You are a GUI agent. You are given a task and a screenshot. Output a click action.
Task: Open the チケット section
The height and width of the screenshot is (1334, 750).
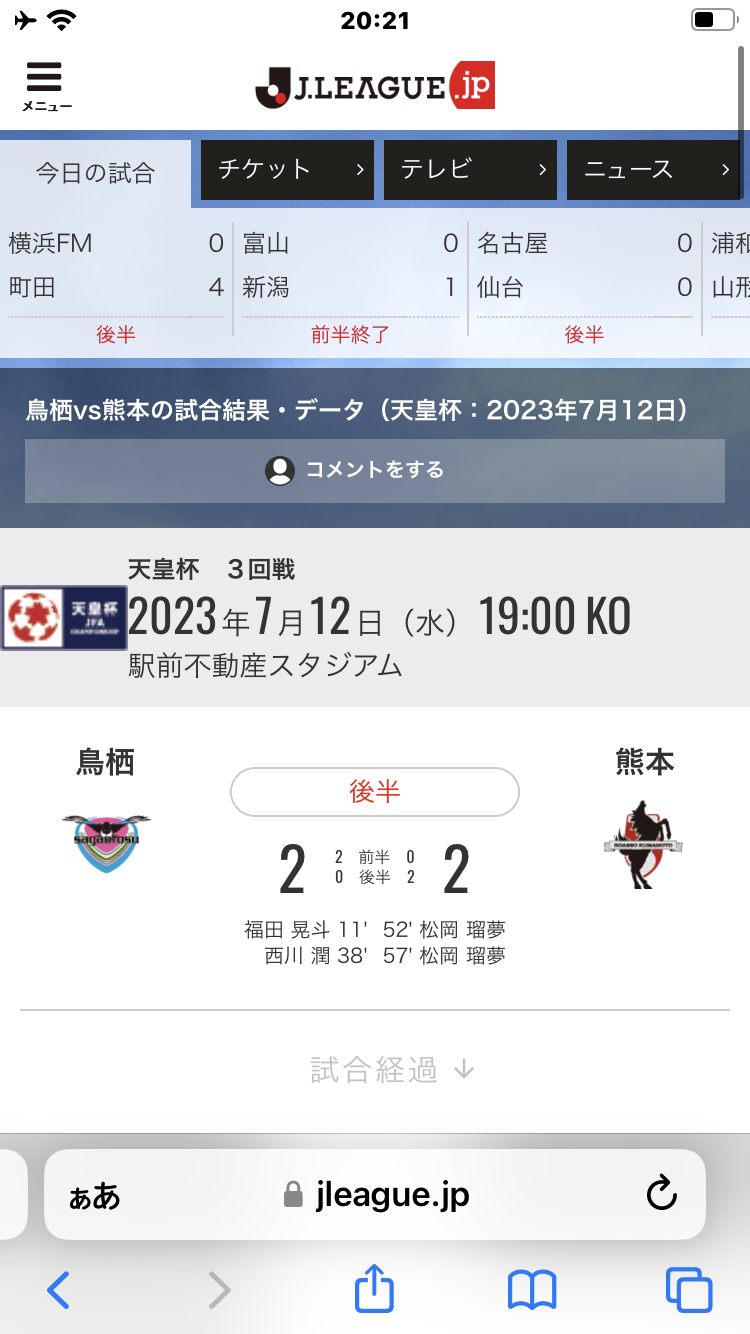pyautogui.click(x=287, y=170)
